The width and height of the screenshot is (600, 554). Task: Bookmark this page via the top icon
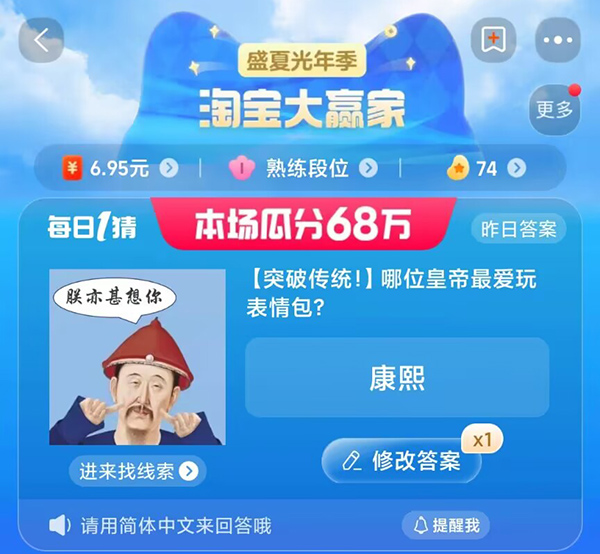click(x=494, y=40)
